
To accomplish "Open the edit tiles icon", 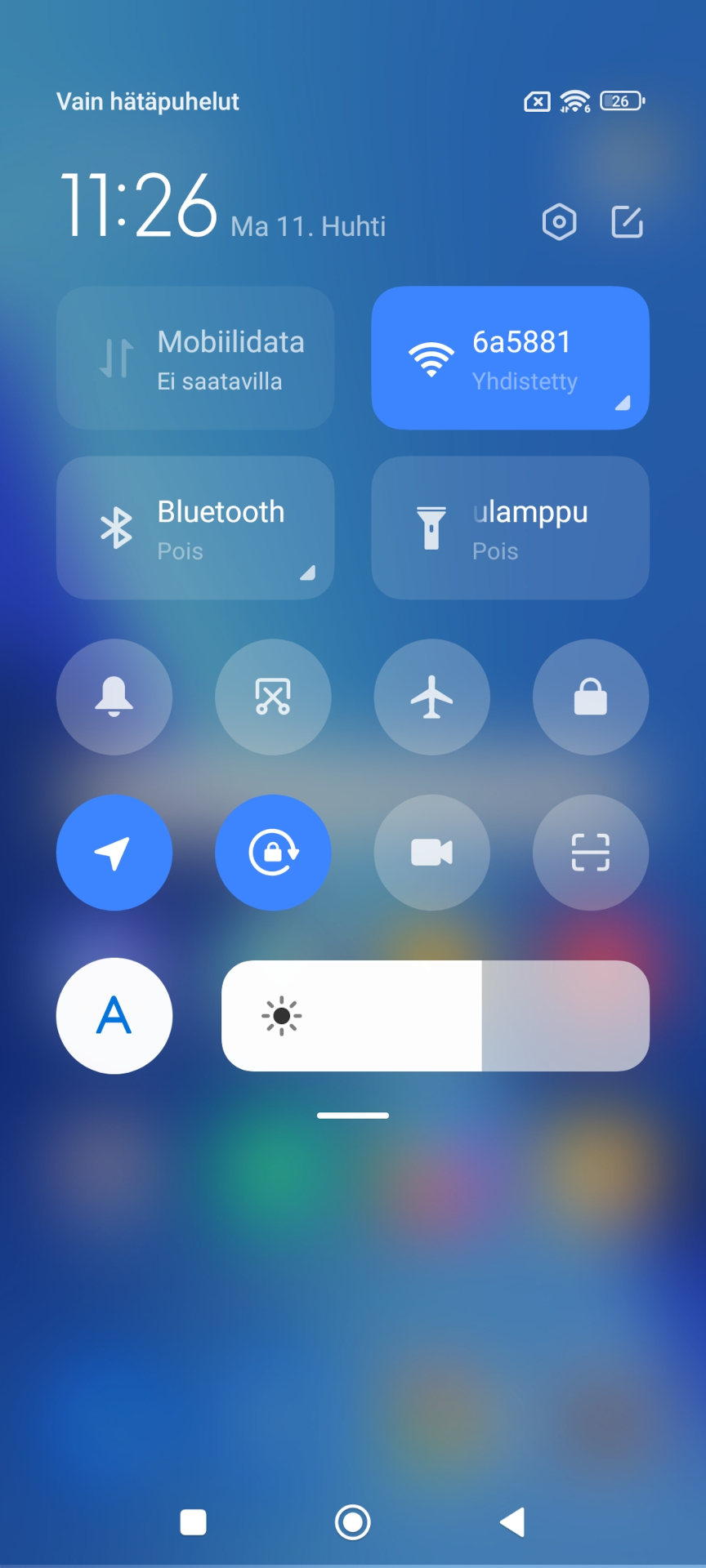I will click(628, 222).
